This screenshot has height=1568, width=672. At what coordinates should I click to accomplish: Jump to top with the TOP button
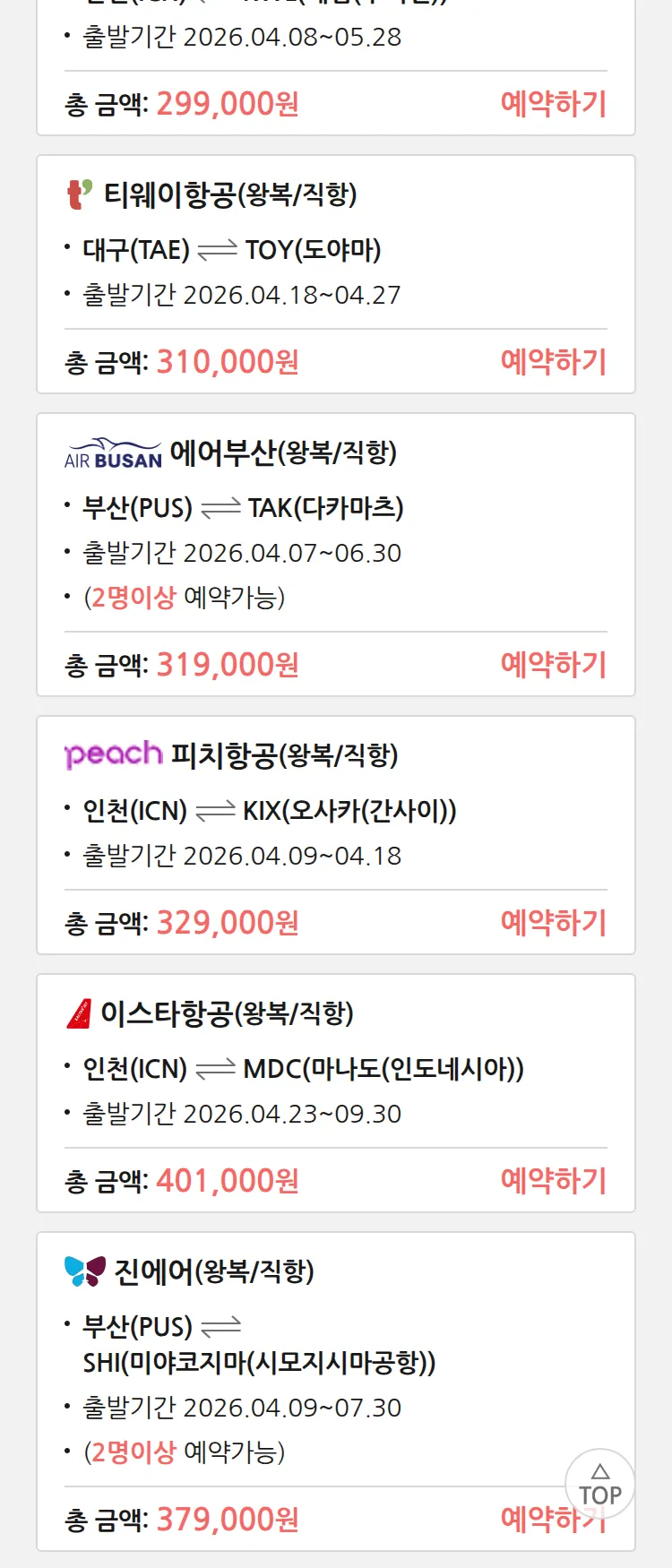coord(599,1485)
